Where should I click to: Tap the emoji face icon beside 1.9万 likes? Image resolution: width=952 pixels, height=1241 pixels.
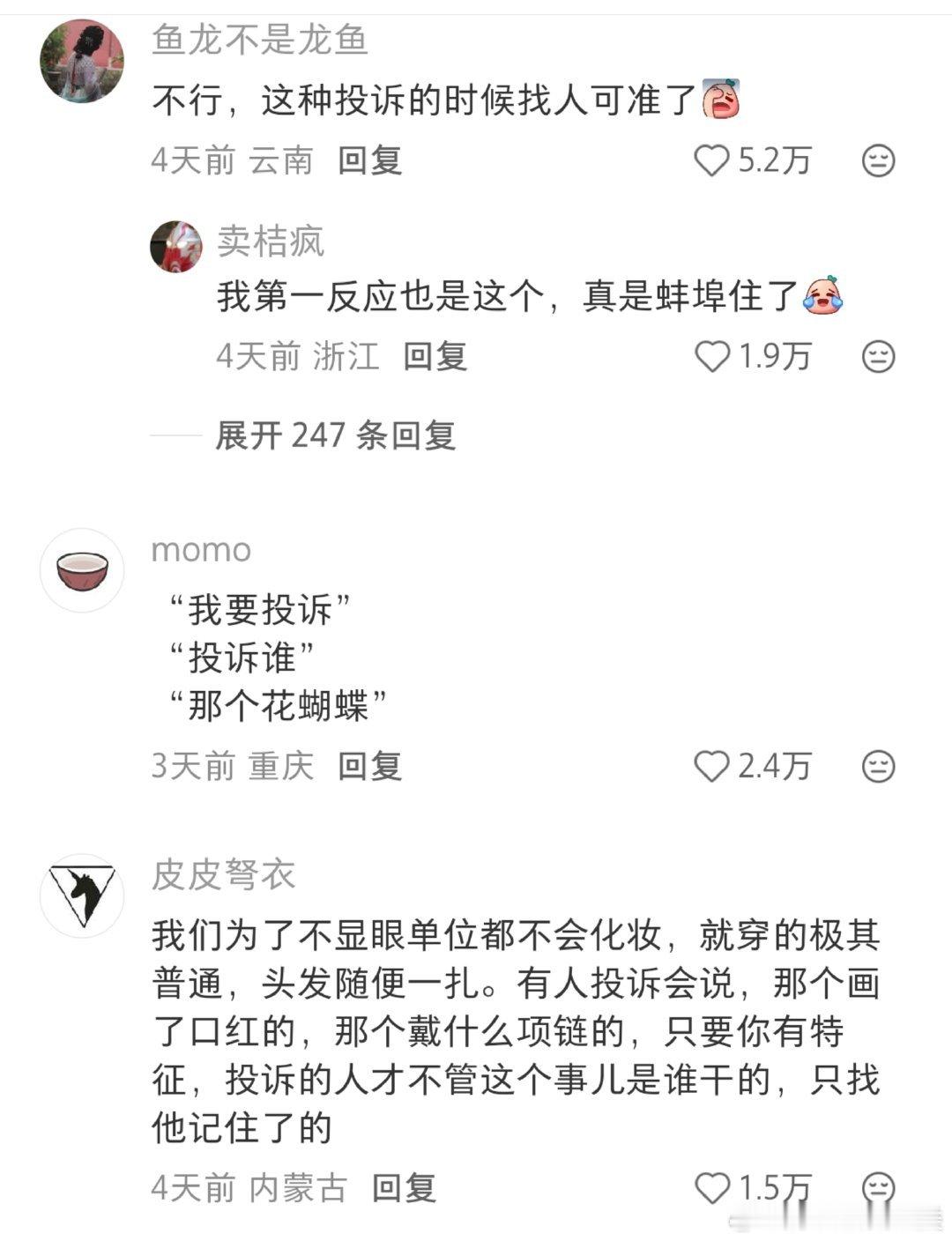click(x=876, y=358)
